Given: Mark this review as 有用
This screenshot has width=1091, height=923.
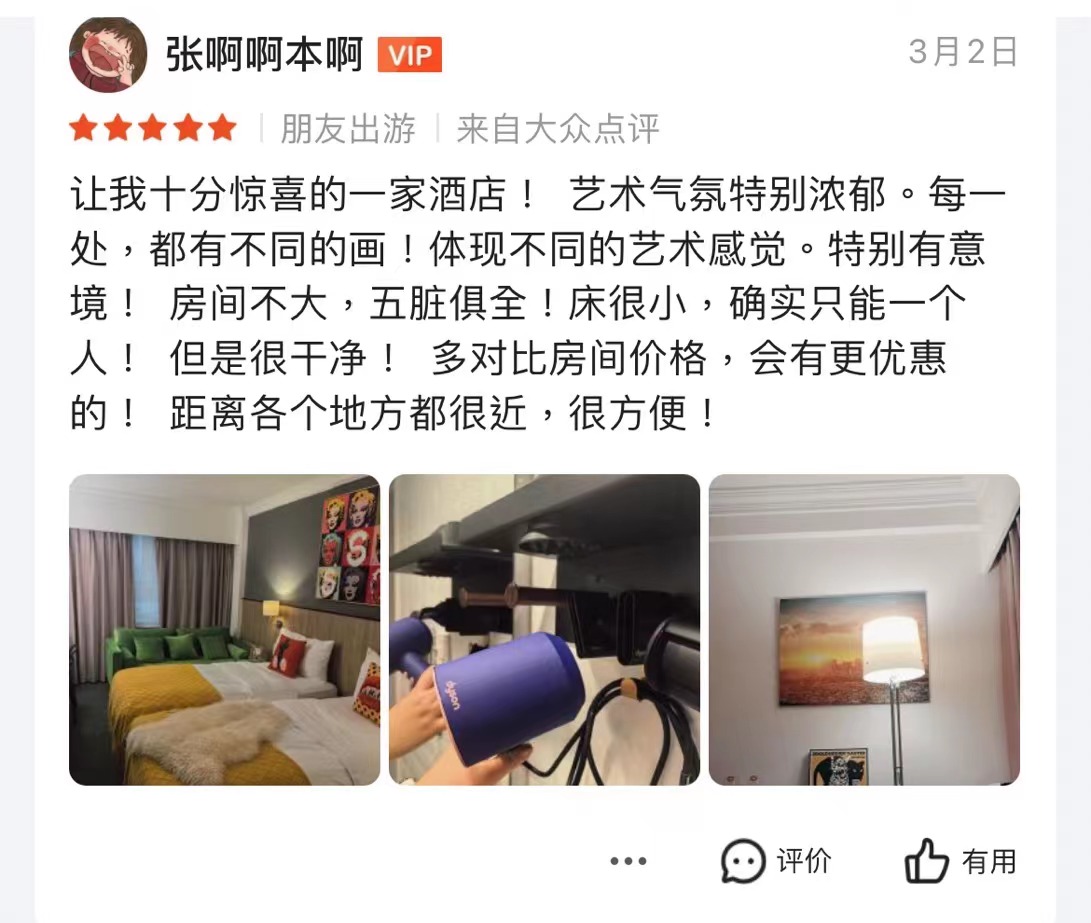Looking at the screenshot, I should (x=961, y=861).
